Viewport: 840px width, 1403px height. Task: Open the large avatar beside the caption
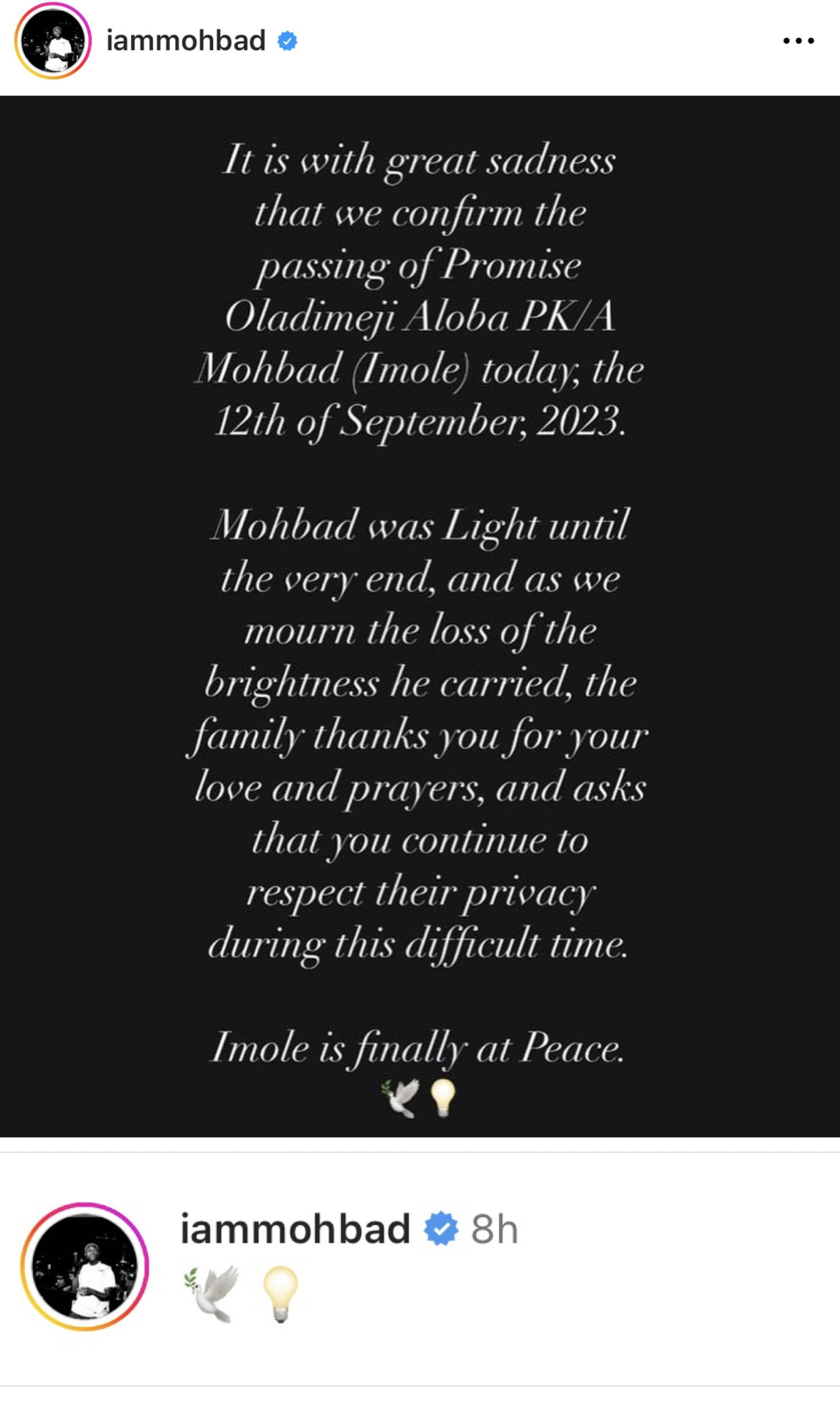click(85, 1266)
